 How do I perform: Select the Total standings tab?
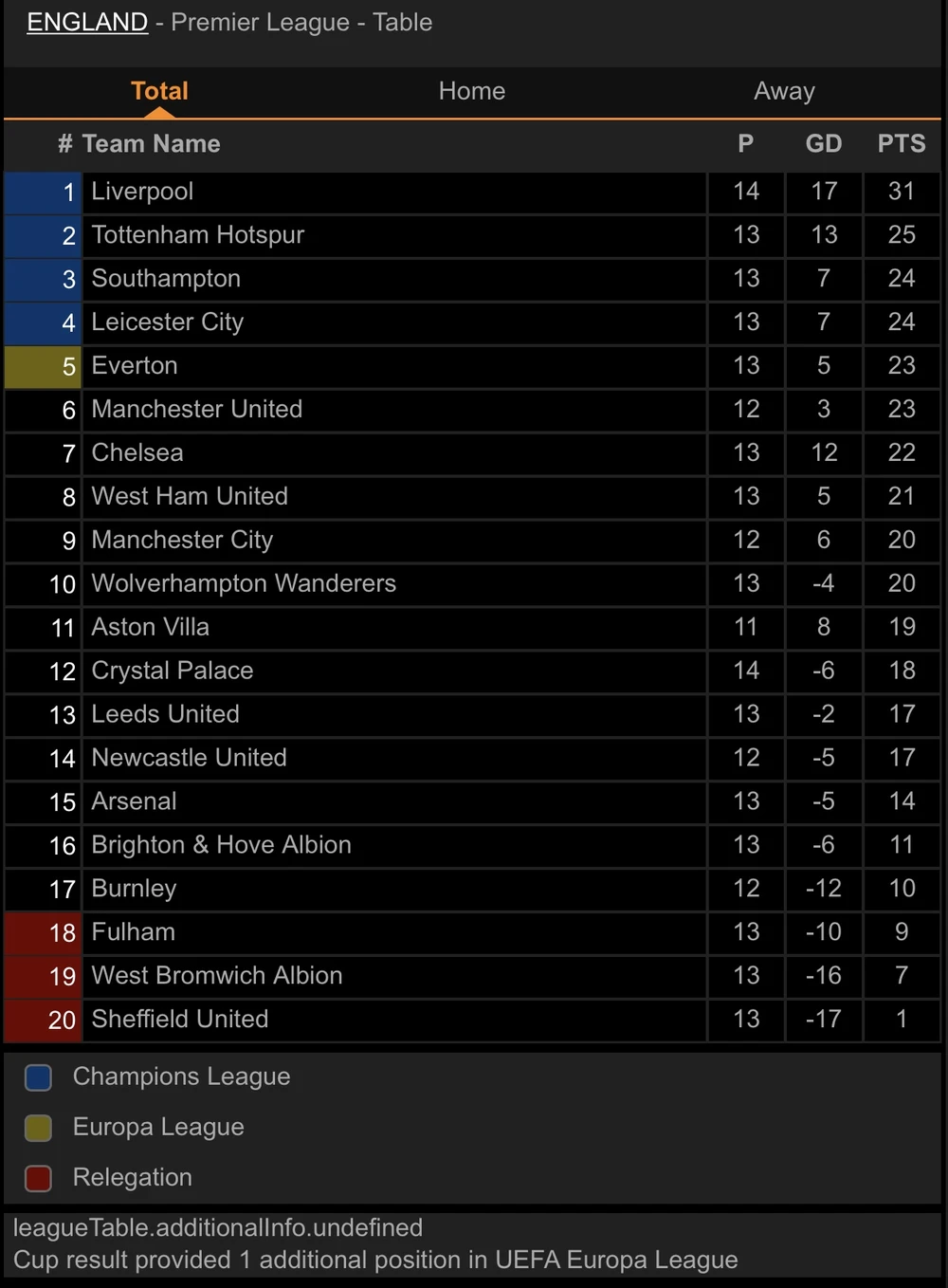point(159,91)
